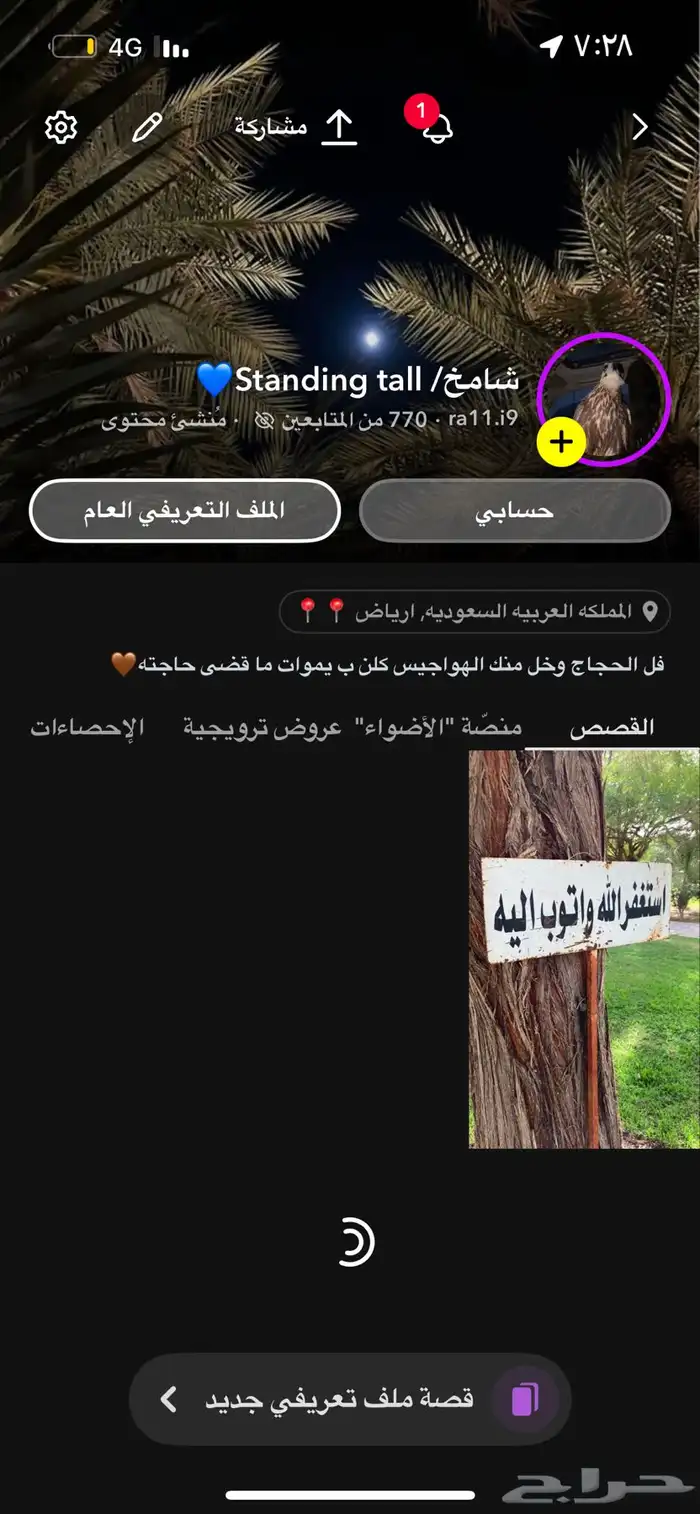View the الإحصاءات insights tab
Screen dimensions: 700x1514
coord(86,727)
